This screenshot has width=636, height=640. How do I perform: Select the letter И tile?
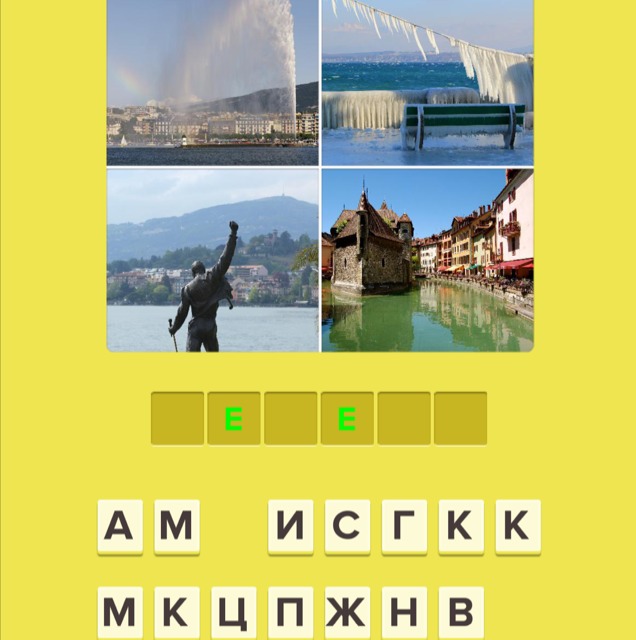pyautogui.click(x=291, y=527)
